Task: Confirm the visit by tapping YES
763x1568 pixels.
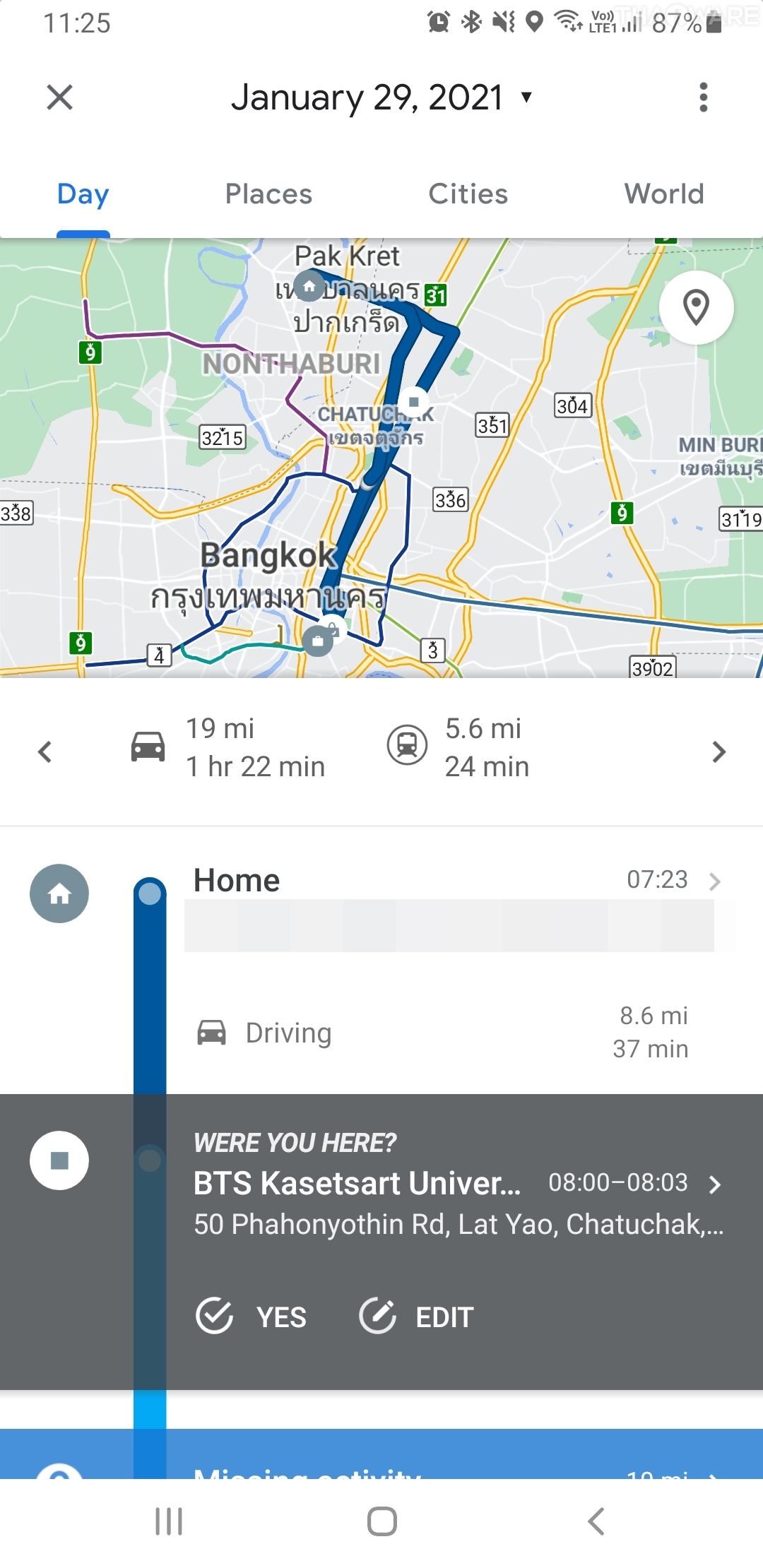Action: (x=252, y=1317)
